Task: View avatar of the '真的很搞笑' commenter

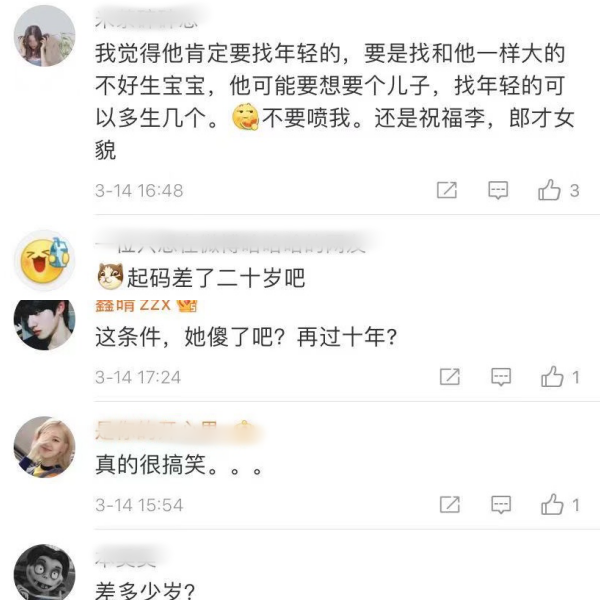Action: (x=44, y=447)
